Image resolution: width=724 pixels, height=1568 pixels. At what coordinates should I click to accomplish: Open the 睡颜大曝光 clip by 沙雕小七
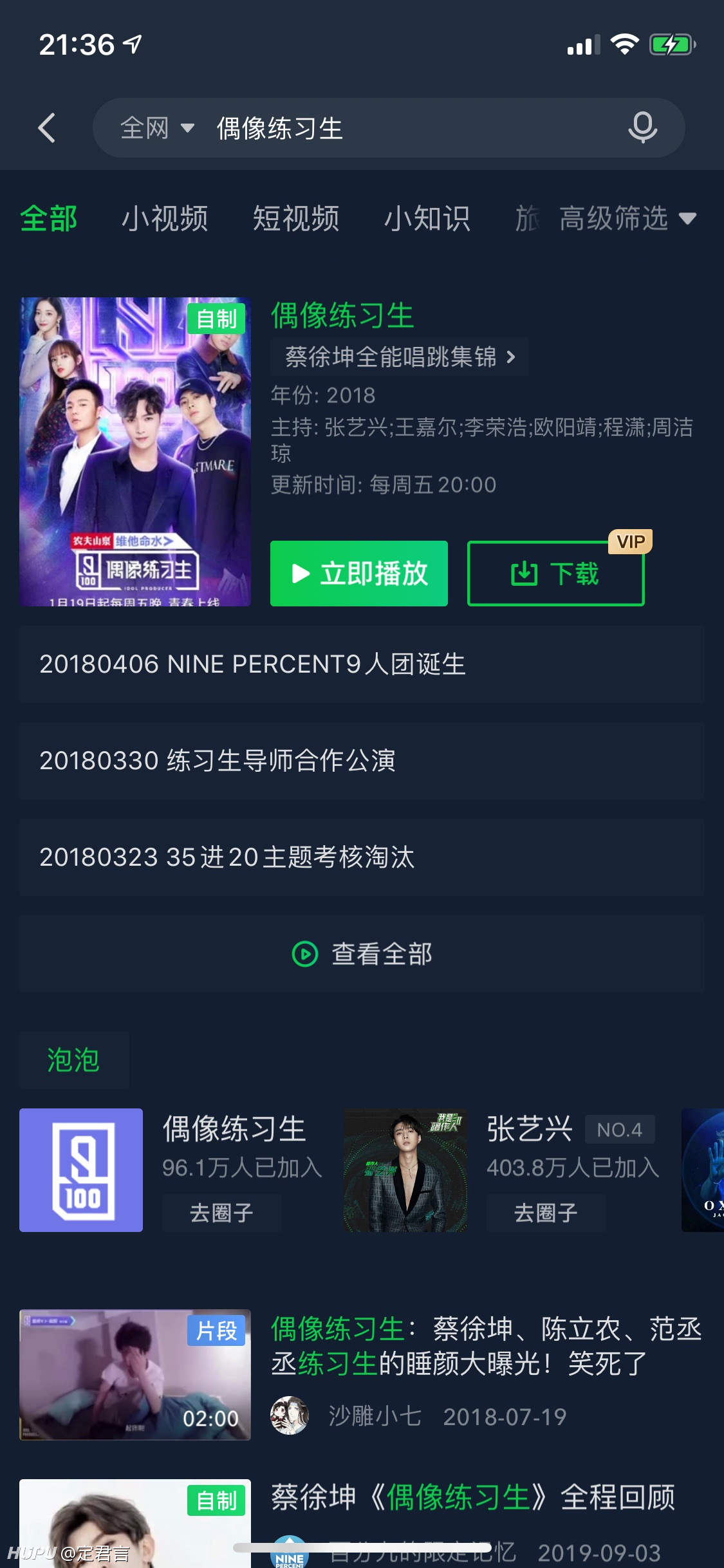362,1374
